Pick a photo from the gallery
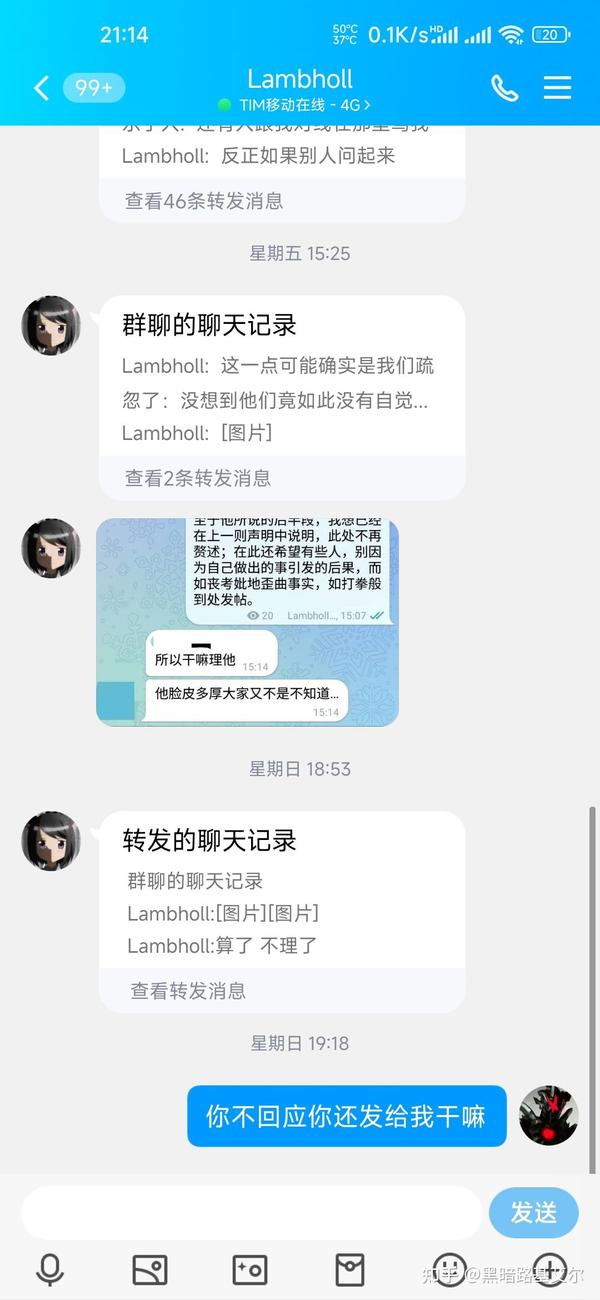The width and height of the screenshot is (600, 1300). click(150, 1270)
